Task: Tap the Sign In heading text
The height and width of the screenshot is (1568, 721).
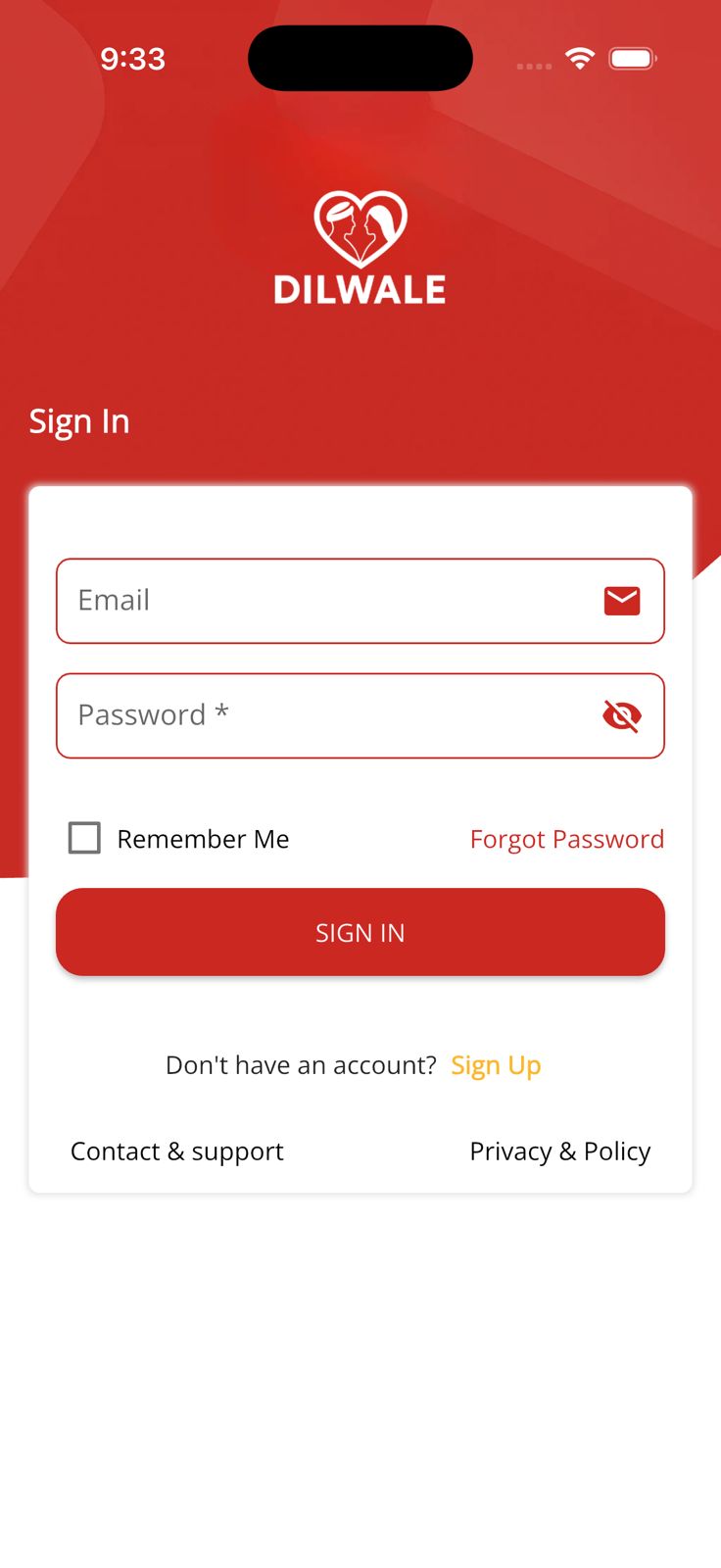Action: coord(79,420)
